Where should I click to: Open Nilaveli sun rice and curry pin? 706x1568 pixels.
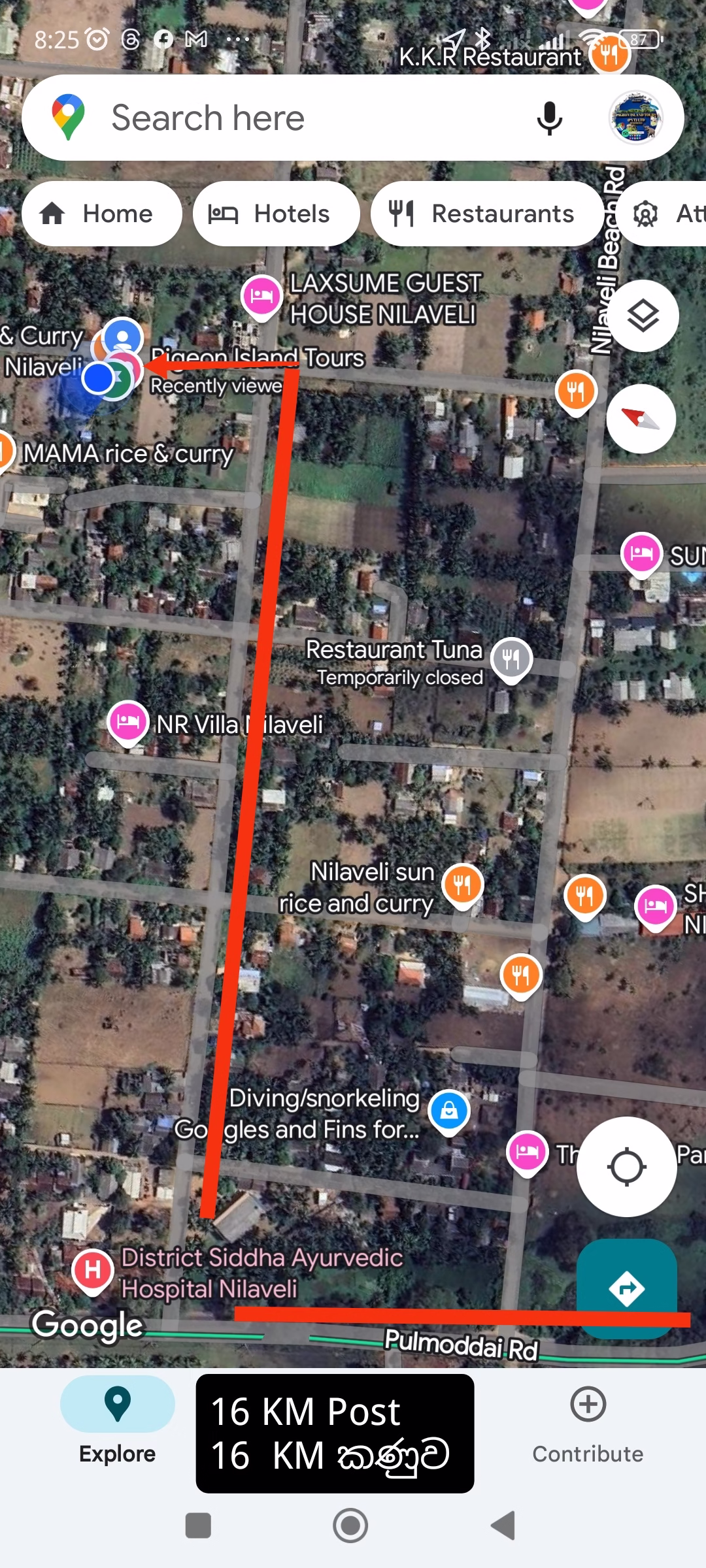tap(462, 885)
